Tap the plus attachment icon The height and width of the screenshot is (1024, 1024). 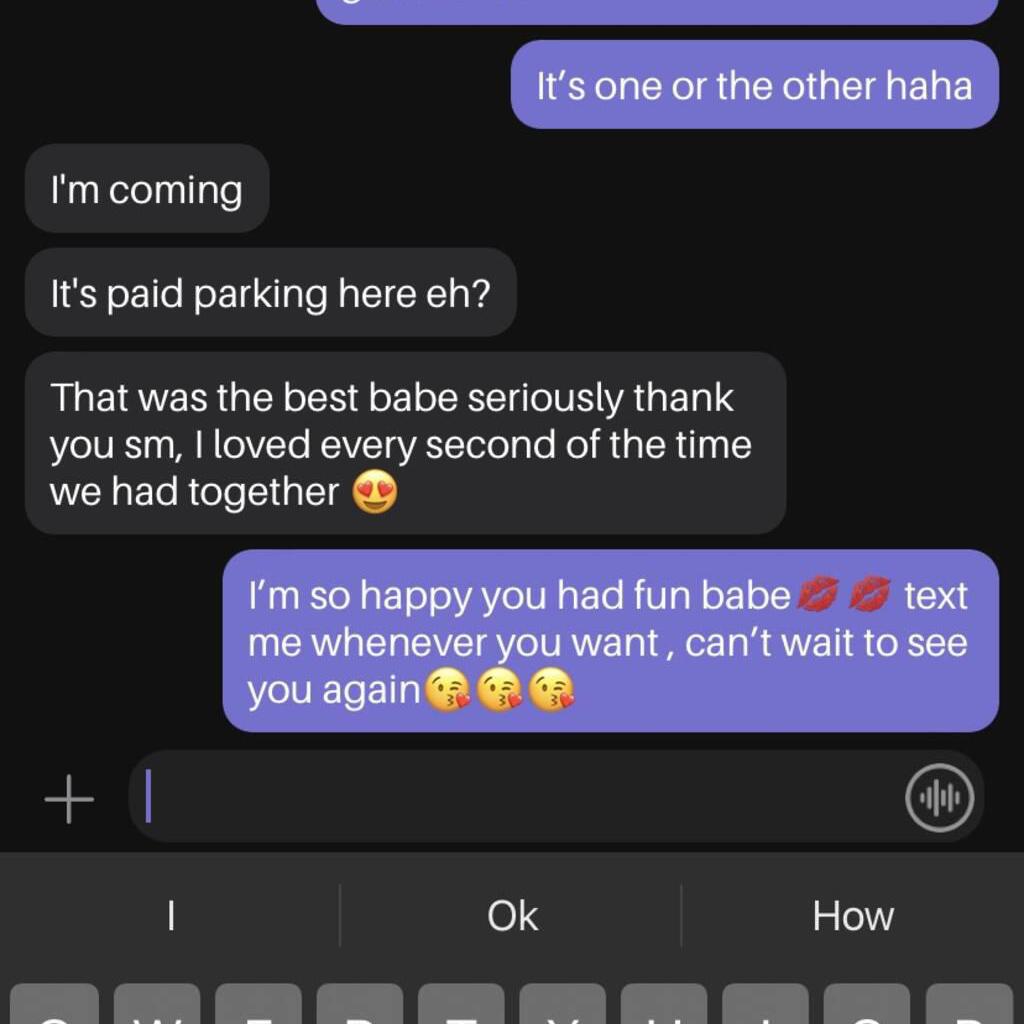(69, 799)
